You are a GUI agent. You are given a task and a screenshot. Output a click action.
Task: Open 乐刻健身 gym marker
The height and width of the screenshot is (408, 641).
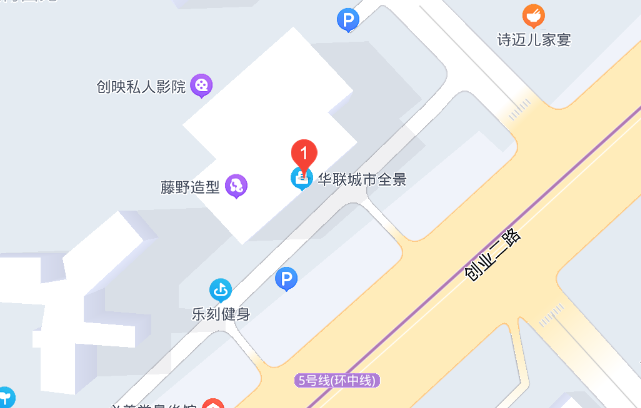[x=220, y=290]
